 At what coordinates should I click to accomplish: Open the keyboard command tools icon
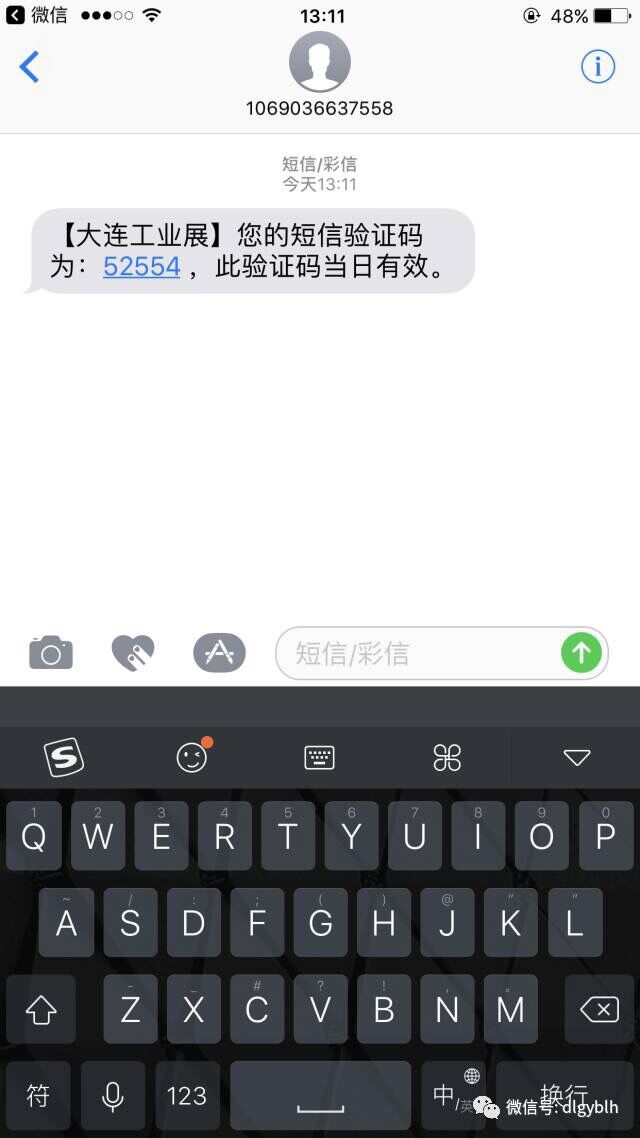(447, 758)
